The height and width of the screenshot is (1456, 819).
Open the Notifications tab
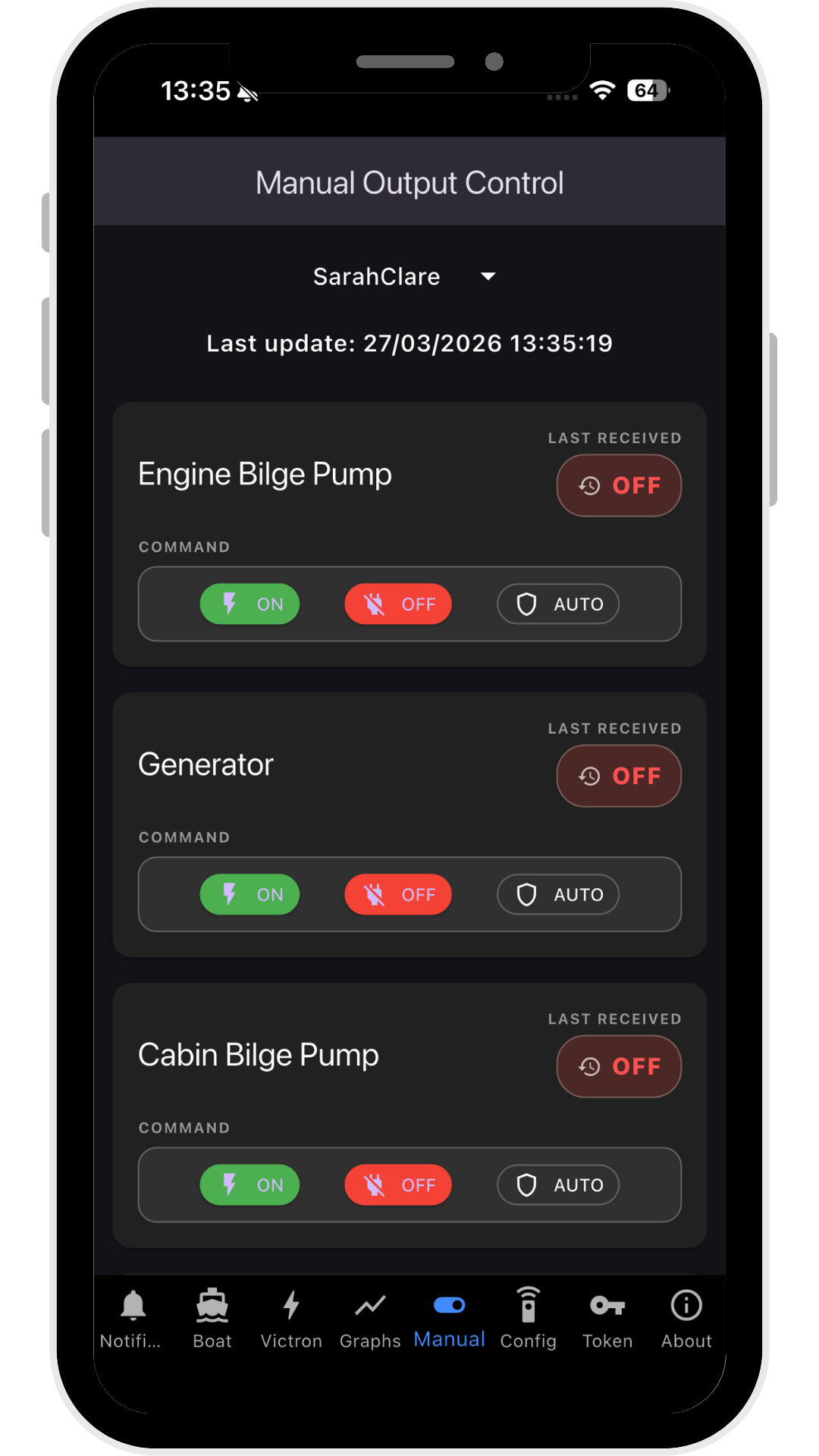[133, 1319]
